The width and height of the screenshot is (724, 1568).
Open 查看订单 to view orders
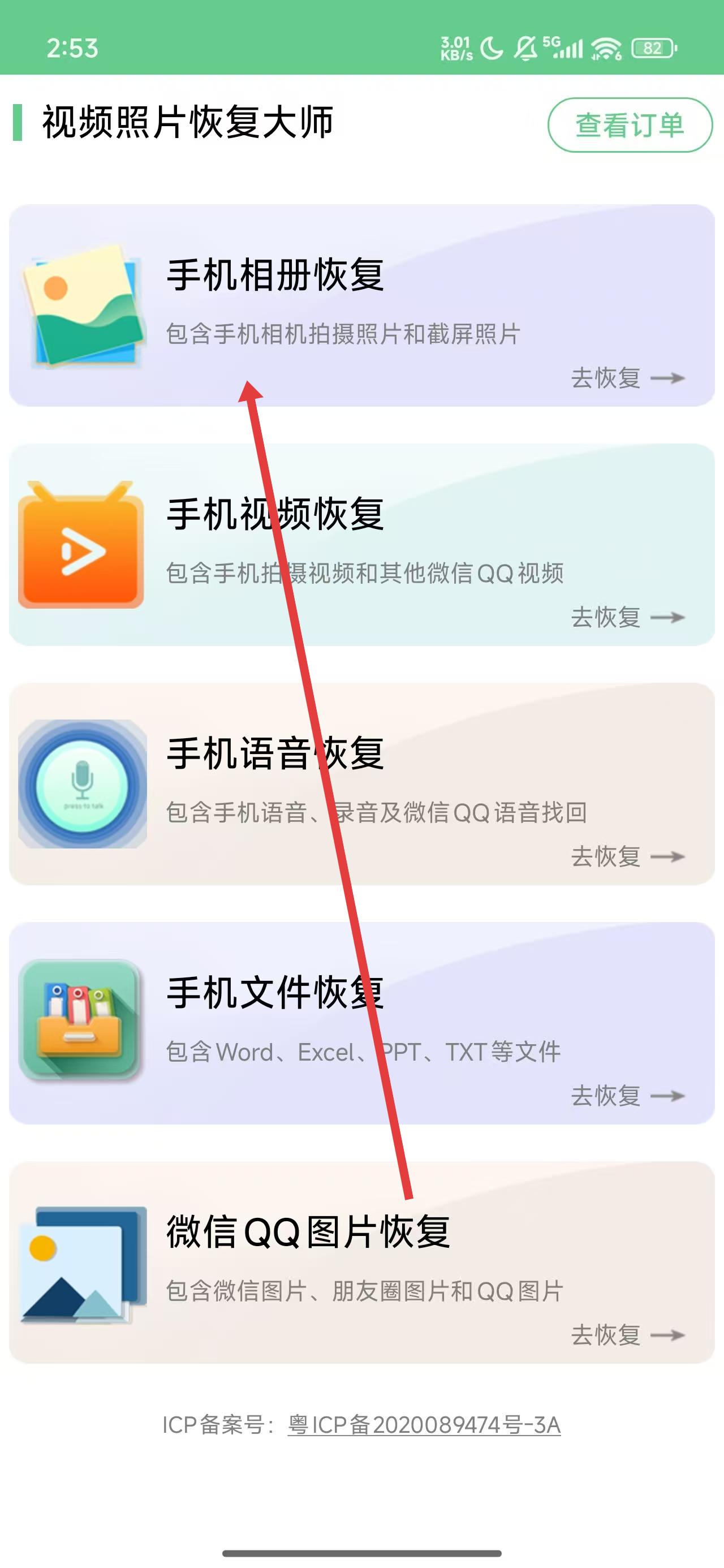[630, 125]
